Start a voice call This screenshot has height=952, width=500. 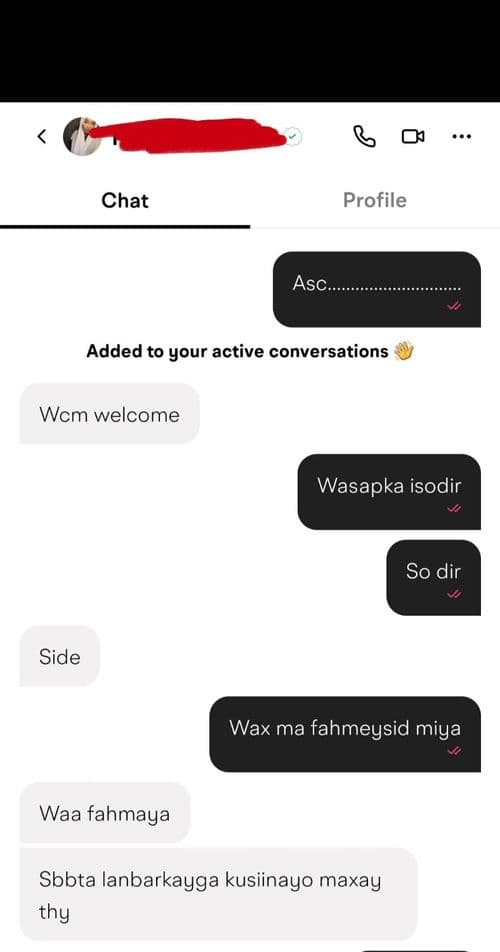point(364,137)
